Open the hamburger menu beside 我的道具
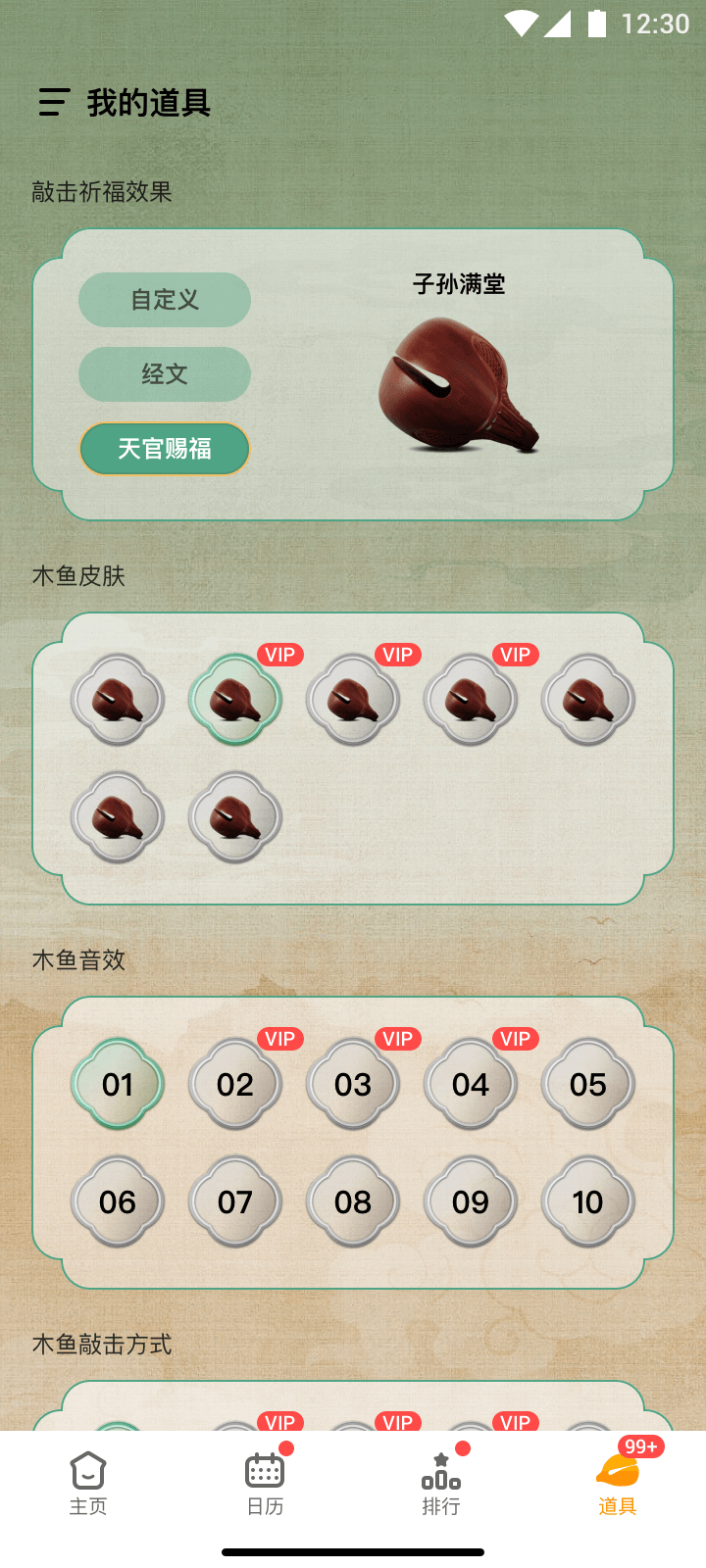 click(54, 102)
